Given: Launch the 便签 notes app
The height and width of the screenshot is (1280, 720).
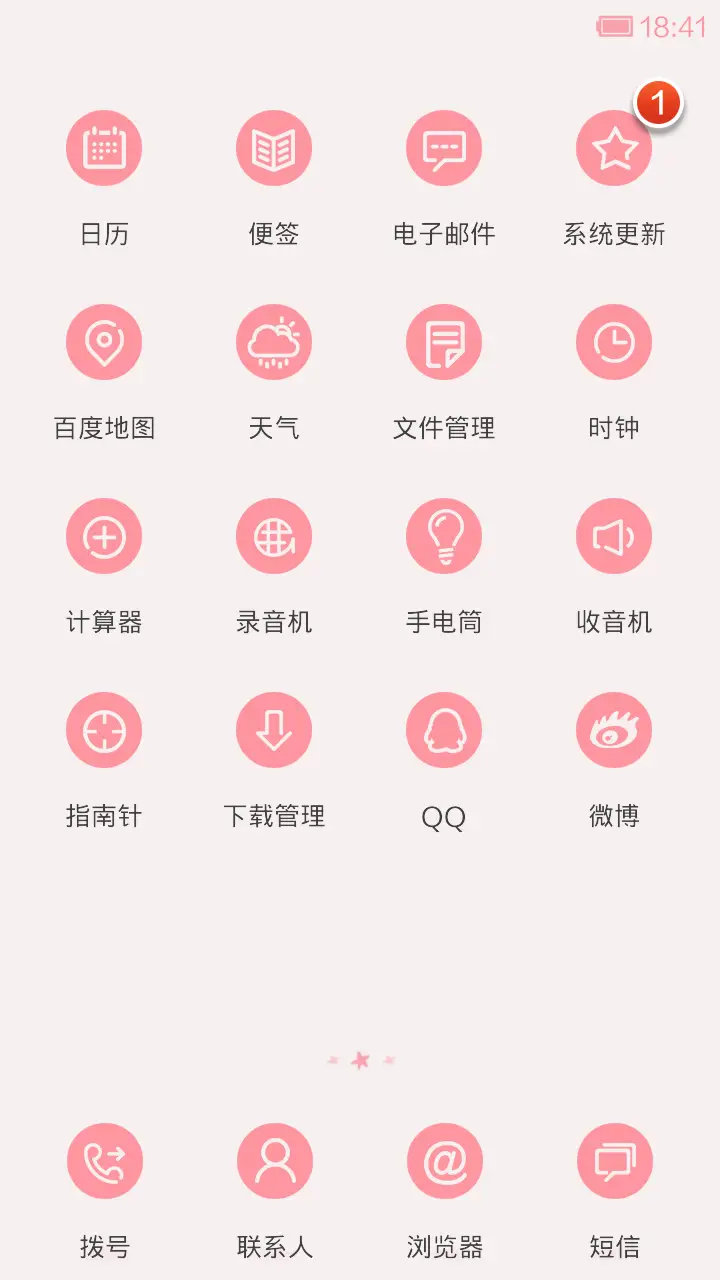Looking at the screenshot, I should click(274, 147).
